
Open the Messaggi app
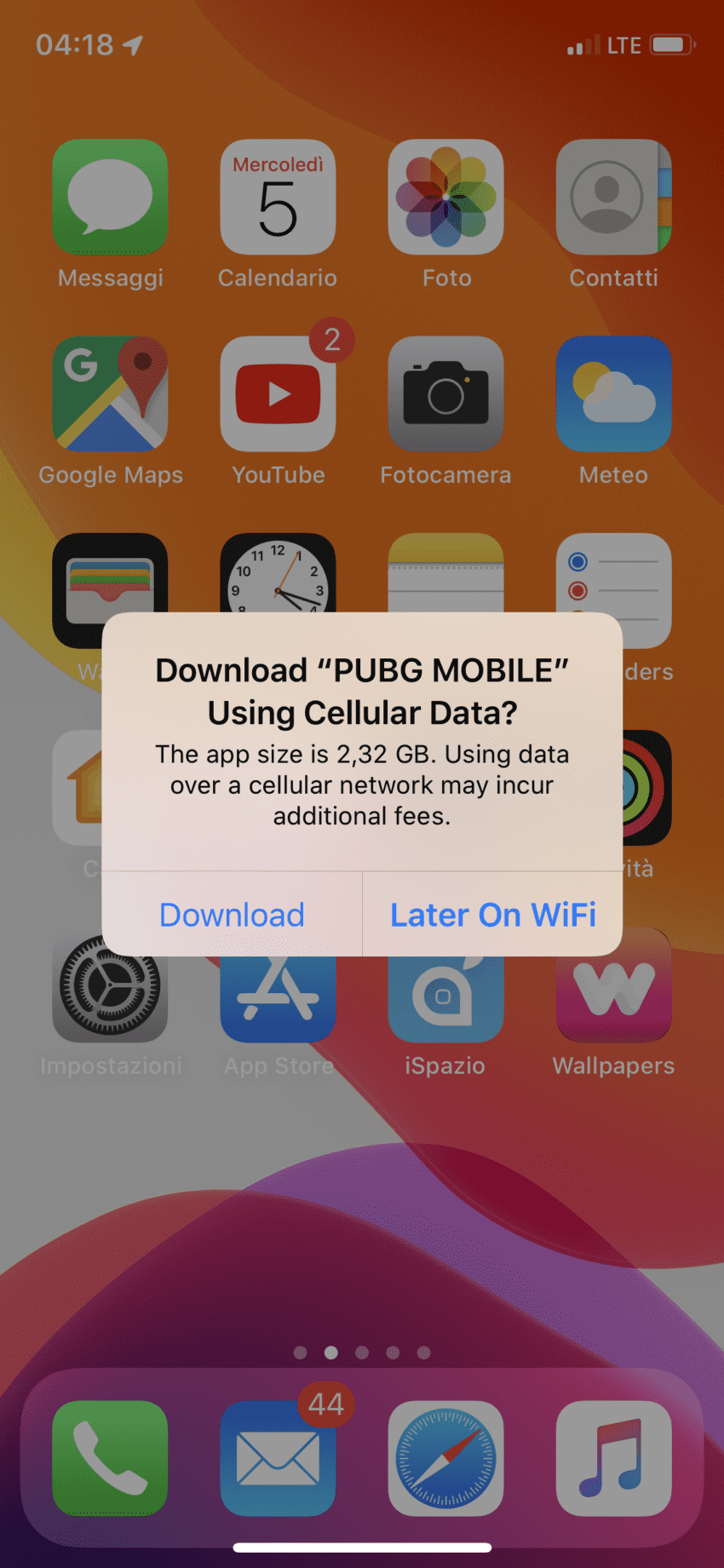(110, 198)
